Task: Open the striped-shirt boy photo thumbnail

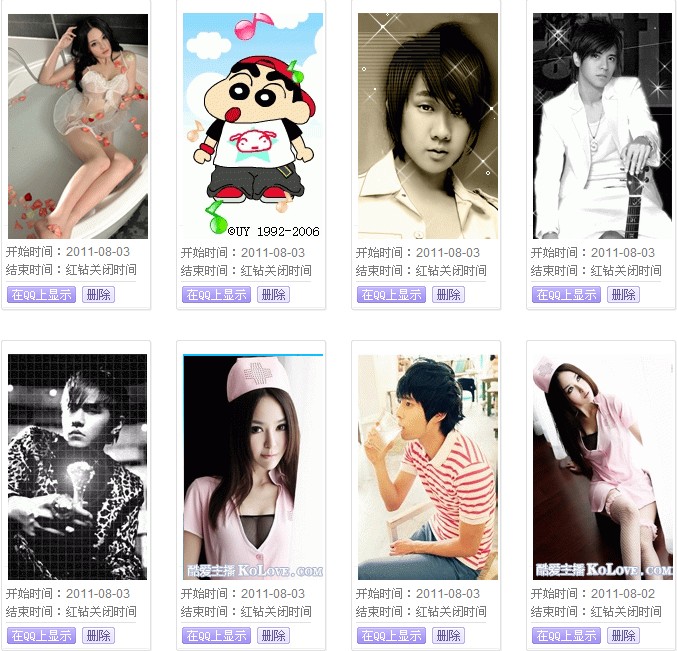Action: click(428, 466)
